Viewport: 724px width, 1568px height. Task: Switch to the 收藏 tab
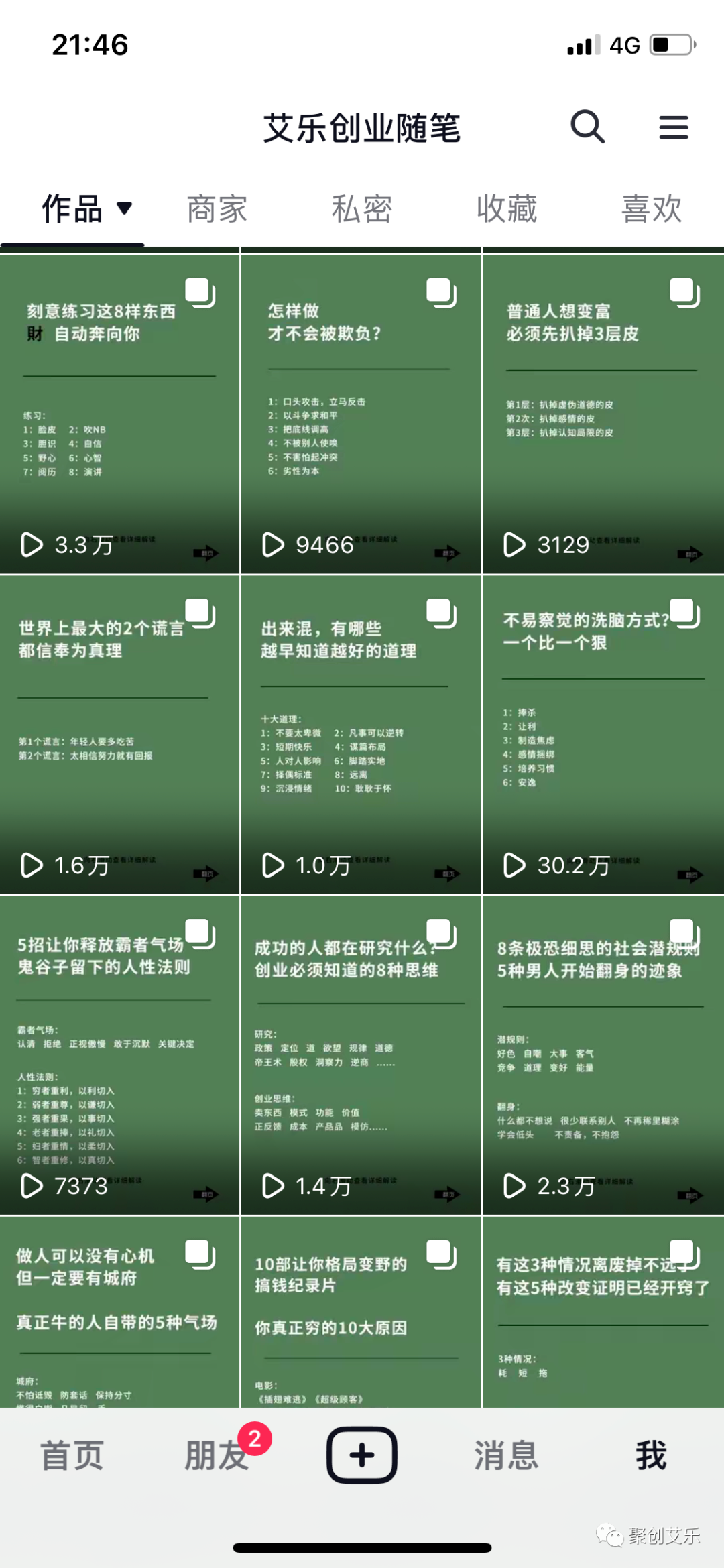(506, 209)
